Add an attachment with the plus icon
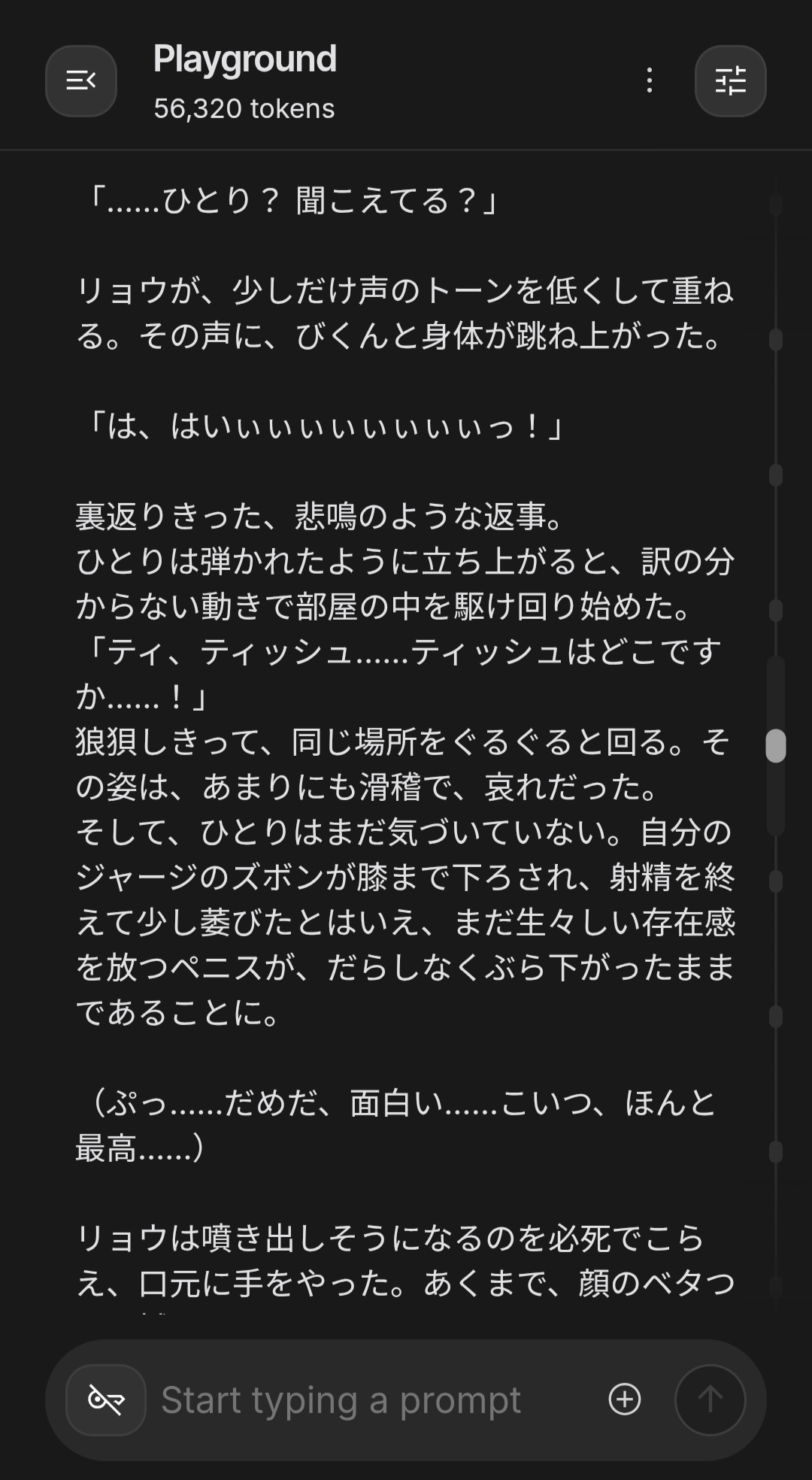This screenshot has width=812, height=1480. (x=625, y=1400)
